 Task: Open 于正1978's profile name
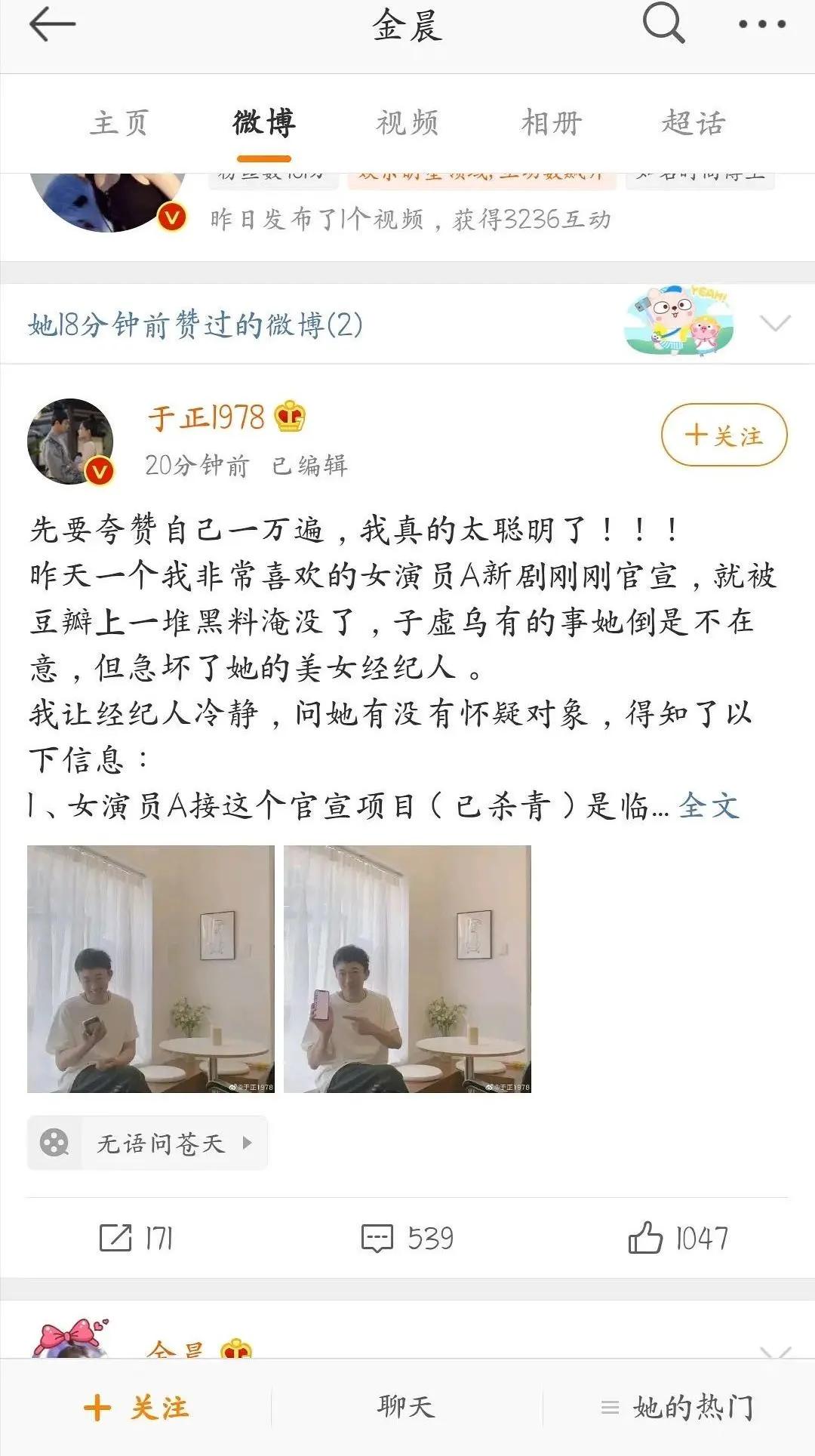206,417
